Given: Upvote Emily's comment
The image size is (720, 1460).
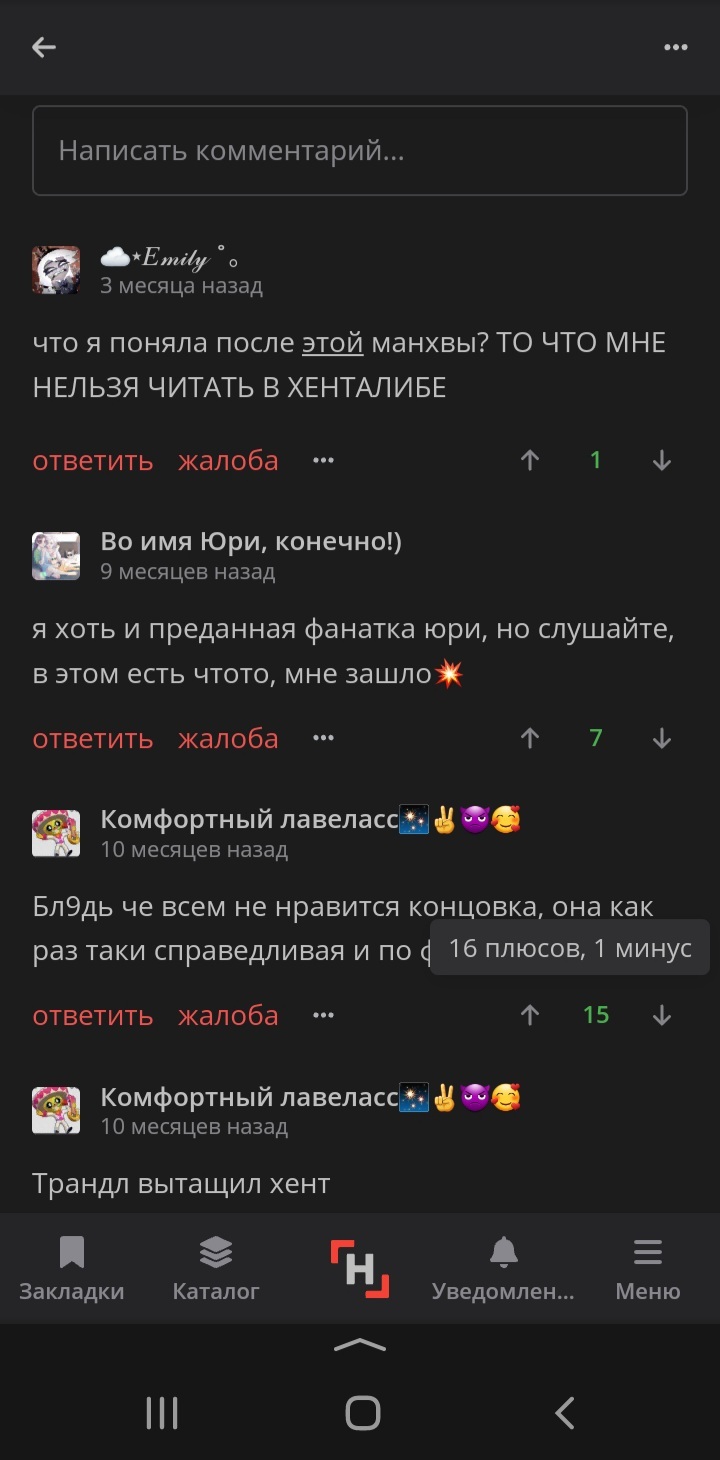Looking at the screenshot, I should click(530, 461).
